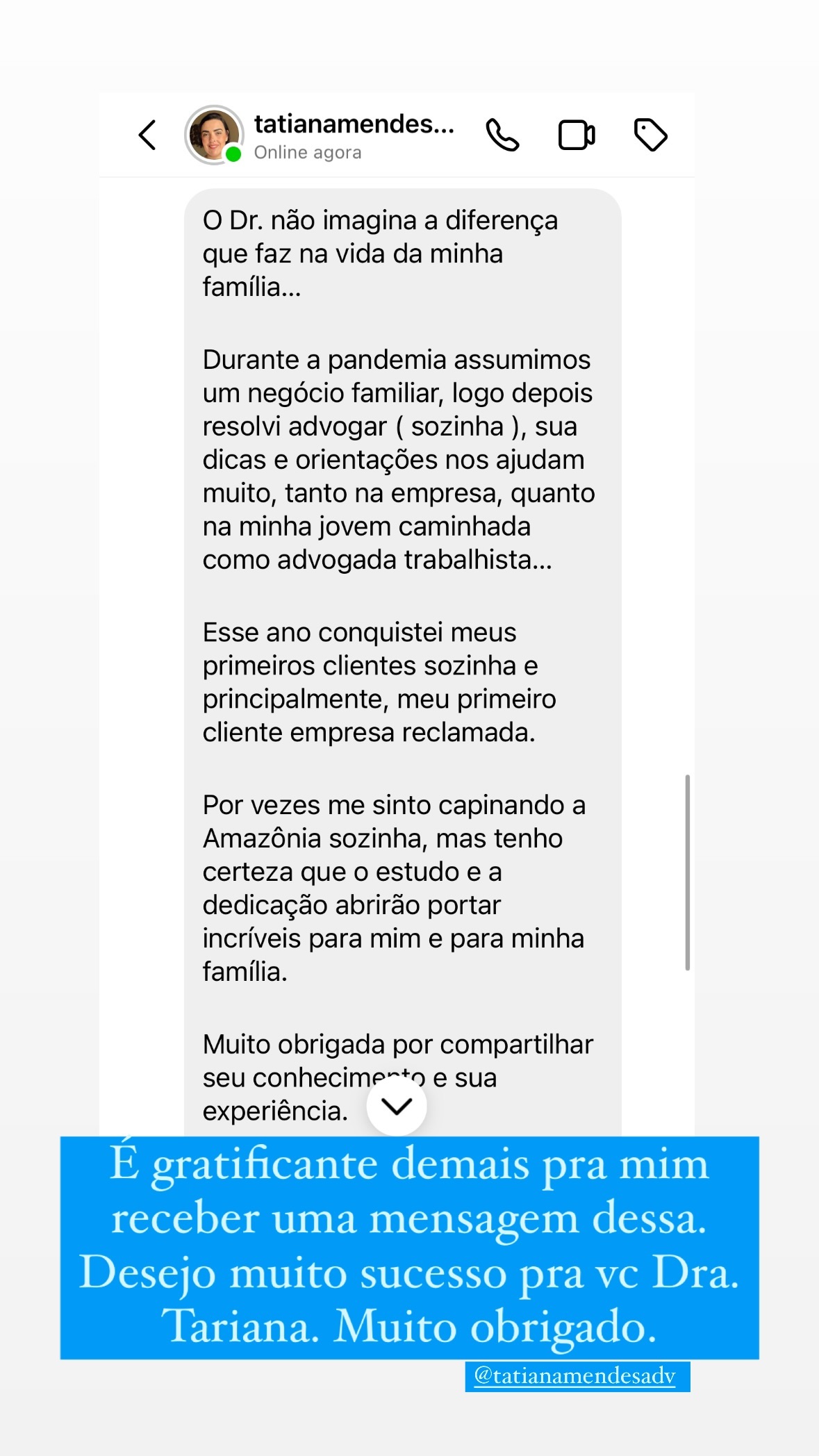Tap 'Online agora' status text under the username
The width and height of the screenshot is (819, 1456).
[308, 152]
